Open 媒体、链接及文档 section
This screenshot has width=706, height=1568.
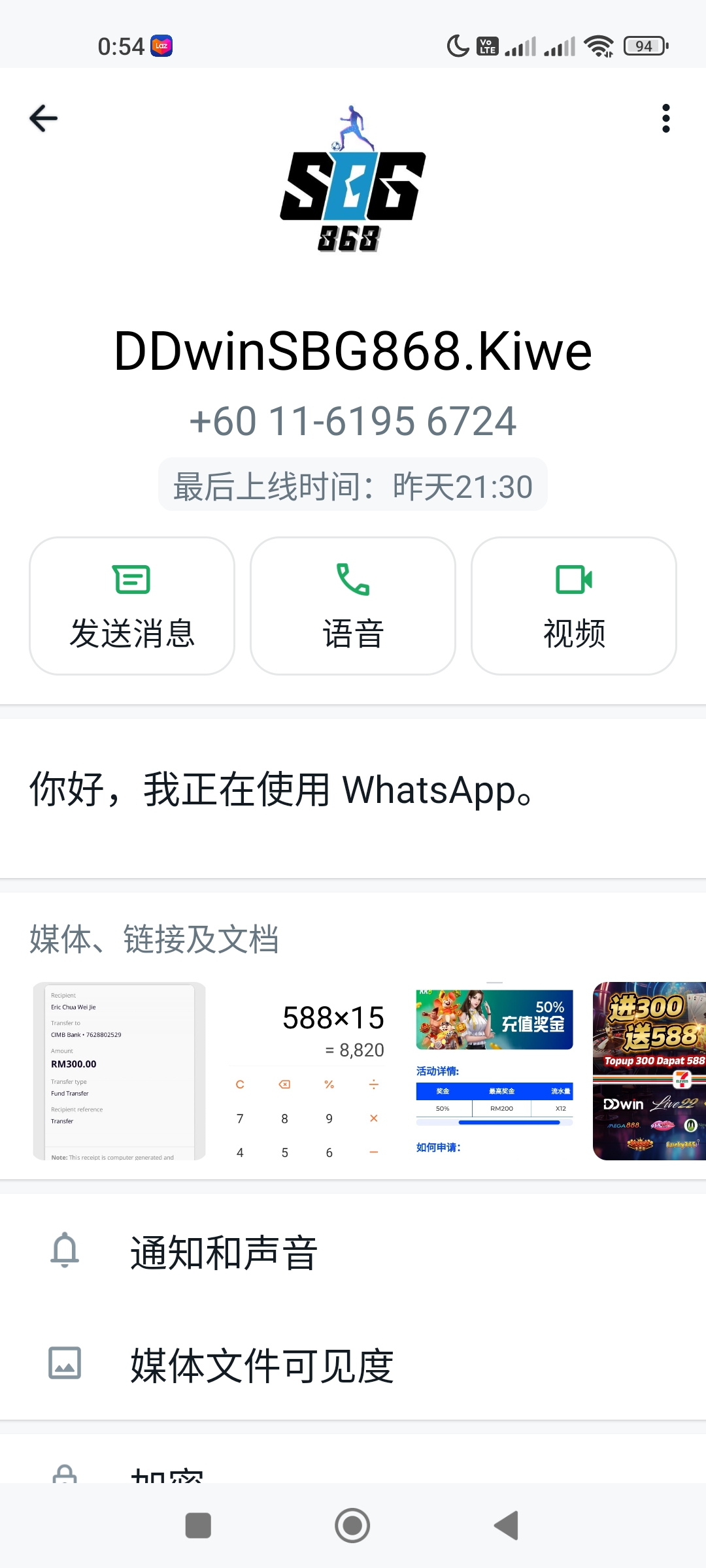154,939
